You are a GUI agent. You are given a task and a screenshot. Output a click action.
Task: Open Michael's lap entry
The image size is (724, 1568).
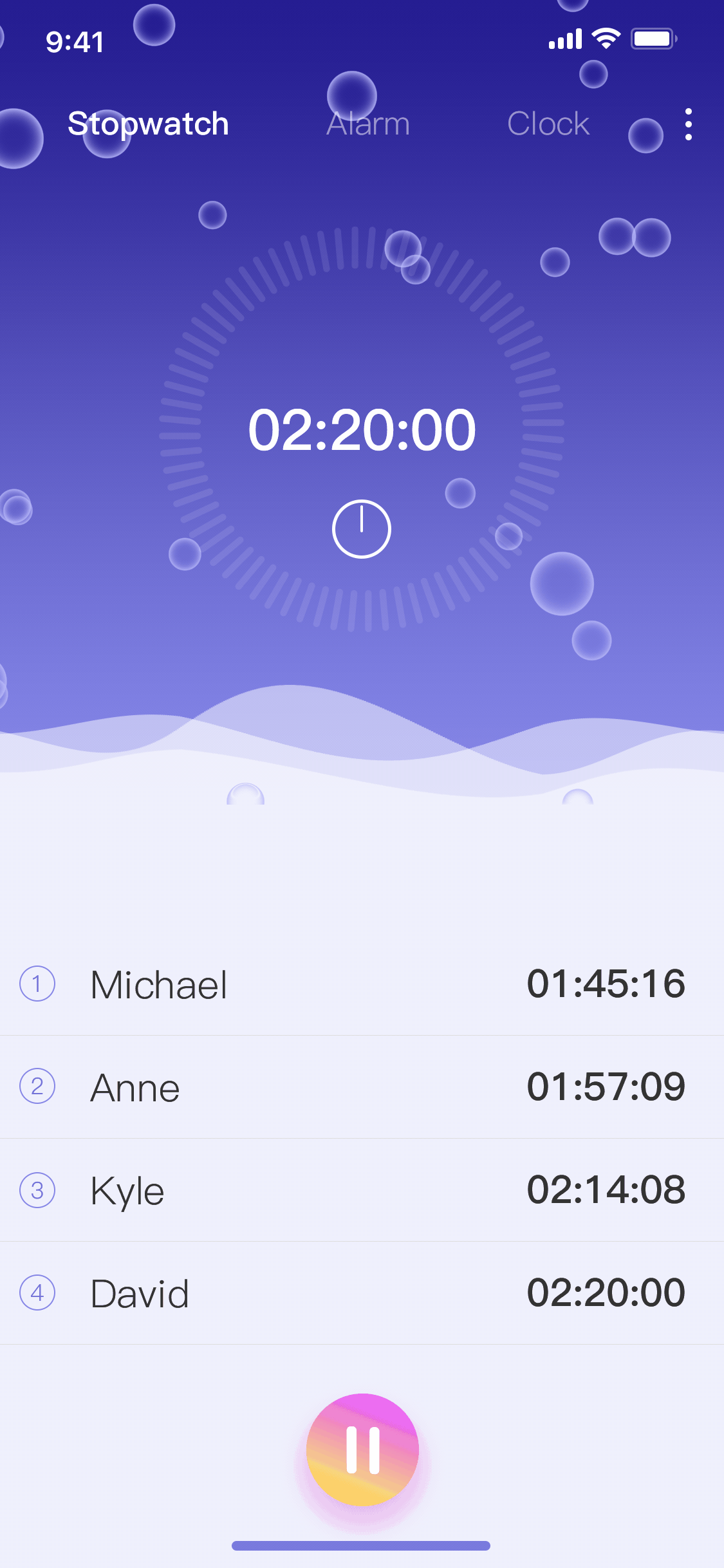[x=362, y=984]
